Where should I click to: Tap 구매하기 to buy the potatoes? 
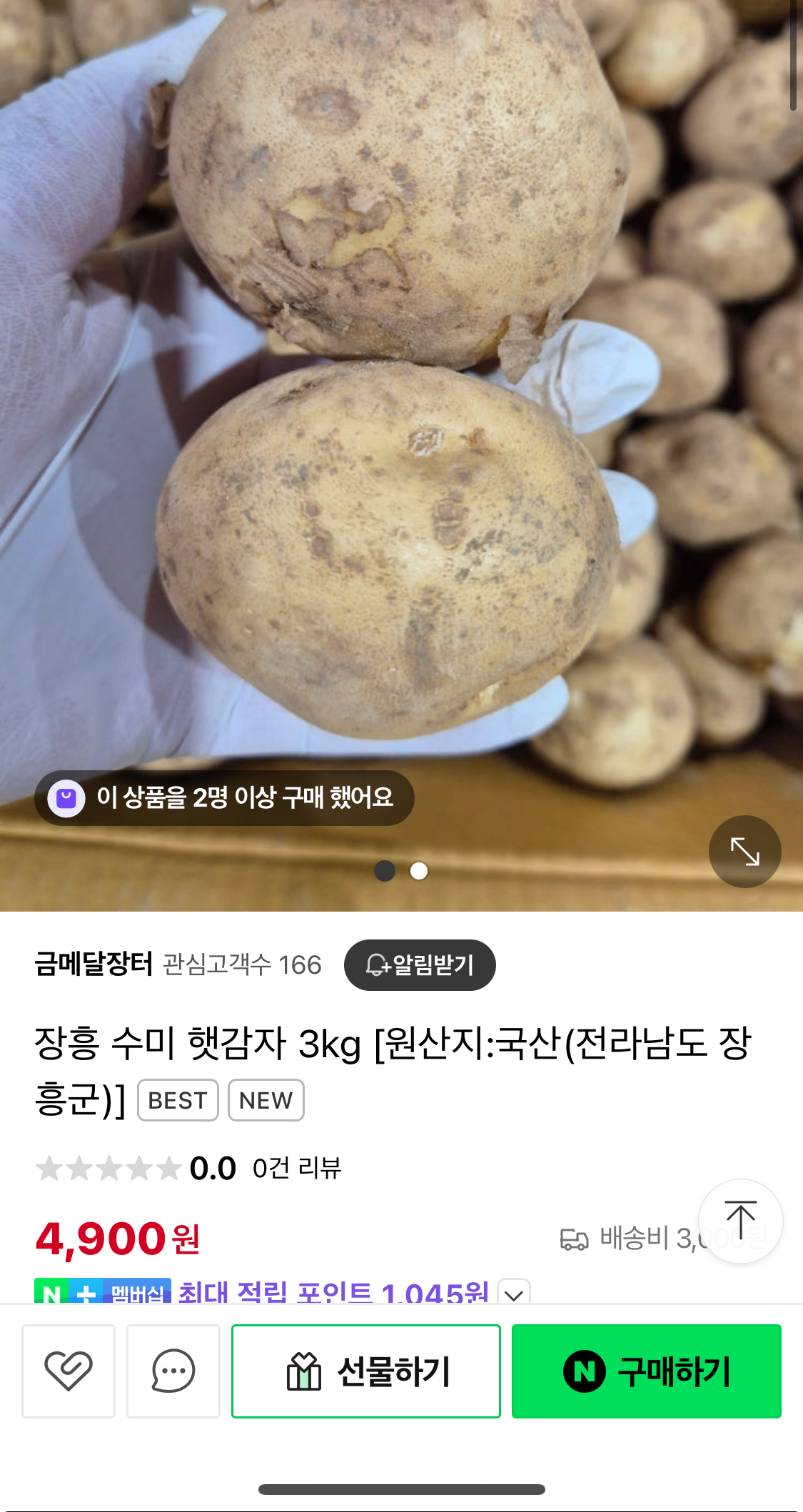tap(646, 1371)
